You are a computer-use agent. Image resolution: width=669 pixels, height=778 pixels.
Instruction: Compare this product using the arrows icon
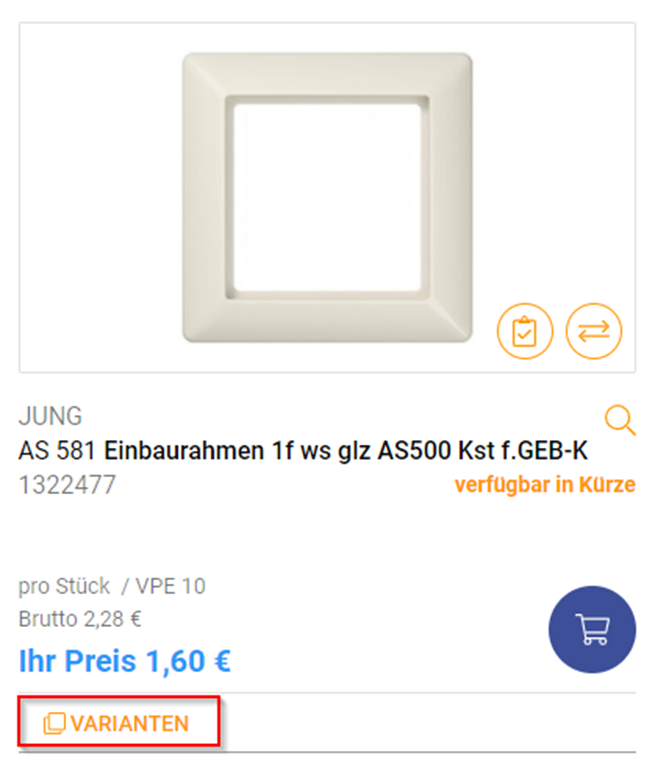594,331
